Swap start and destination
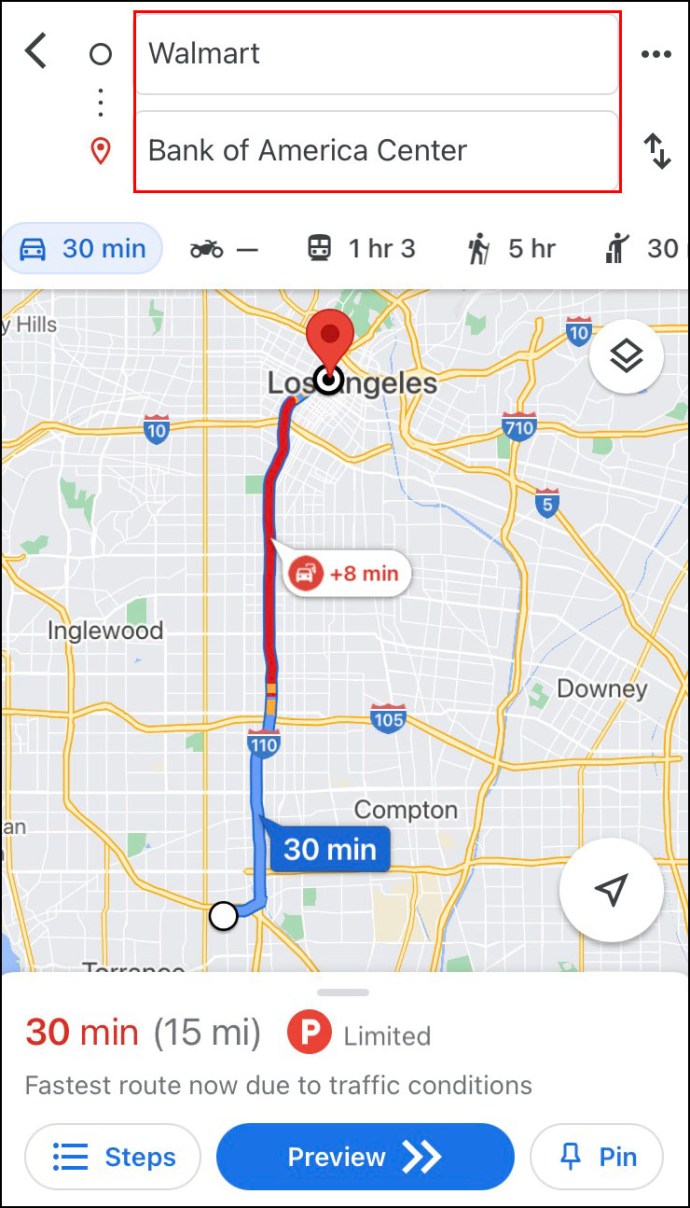 (657, 151)
